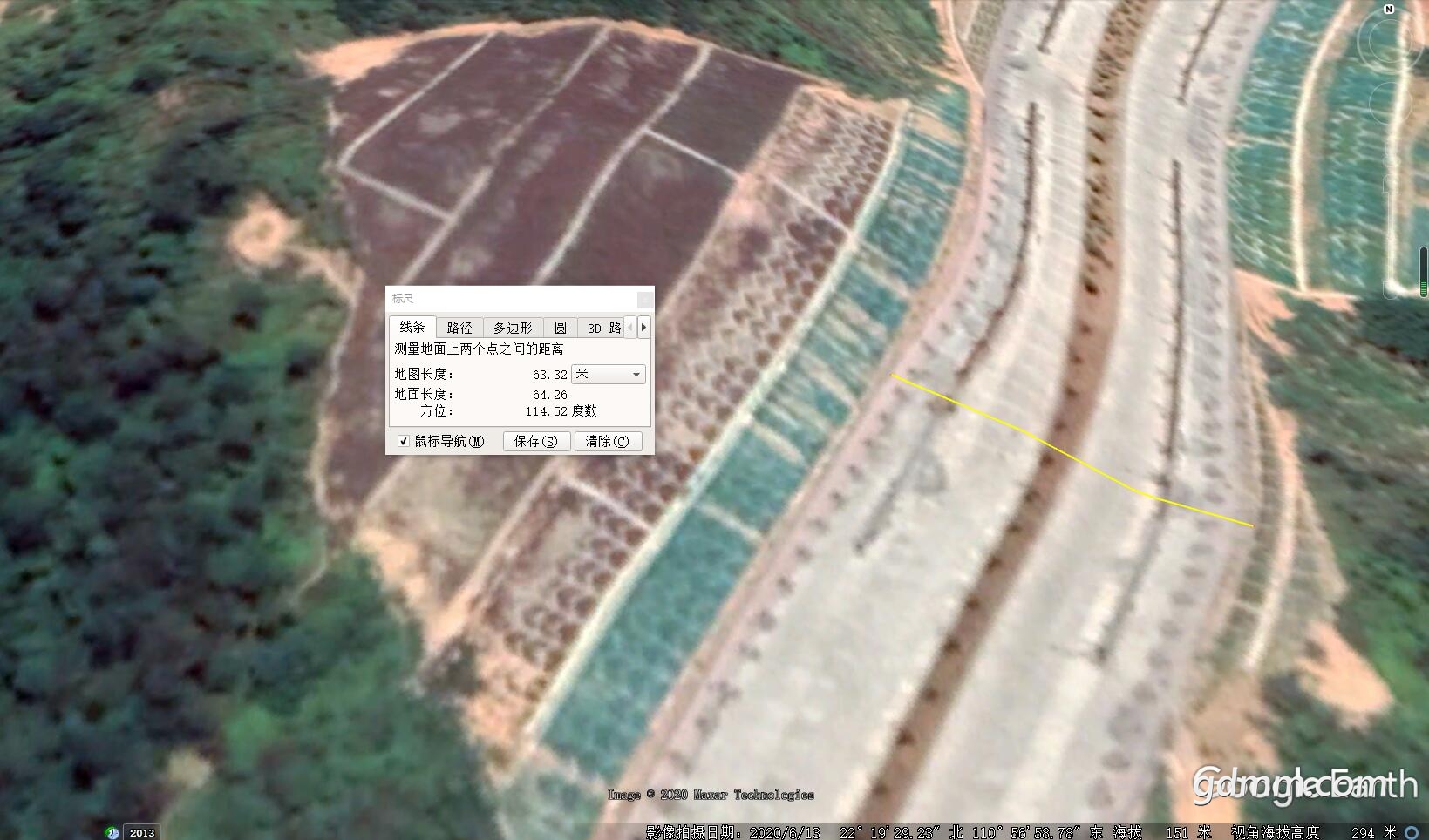Image resolution: width=1429 pixels, height=840 pixels.
Task: Open the 米 unit dropdown
Action: [609, 375]
